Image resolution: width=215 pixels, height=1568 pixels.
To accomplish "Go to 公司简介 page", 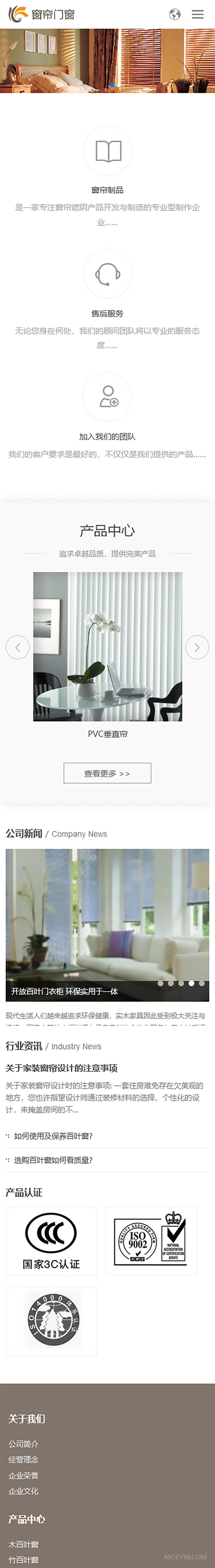I will 23,1443.
